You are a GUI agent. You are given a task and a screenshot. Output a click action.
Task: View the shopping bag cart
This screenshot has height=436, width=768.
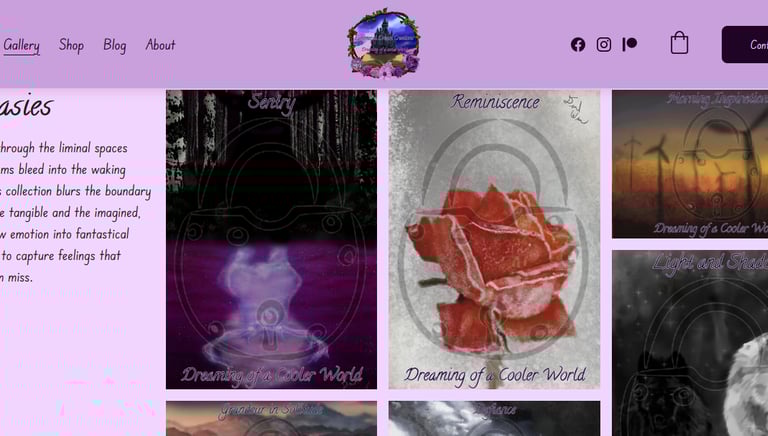[x=679, y=43]
